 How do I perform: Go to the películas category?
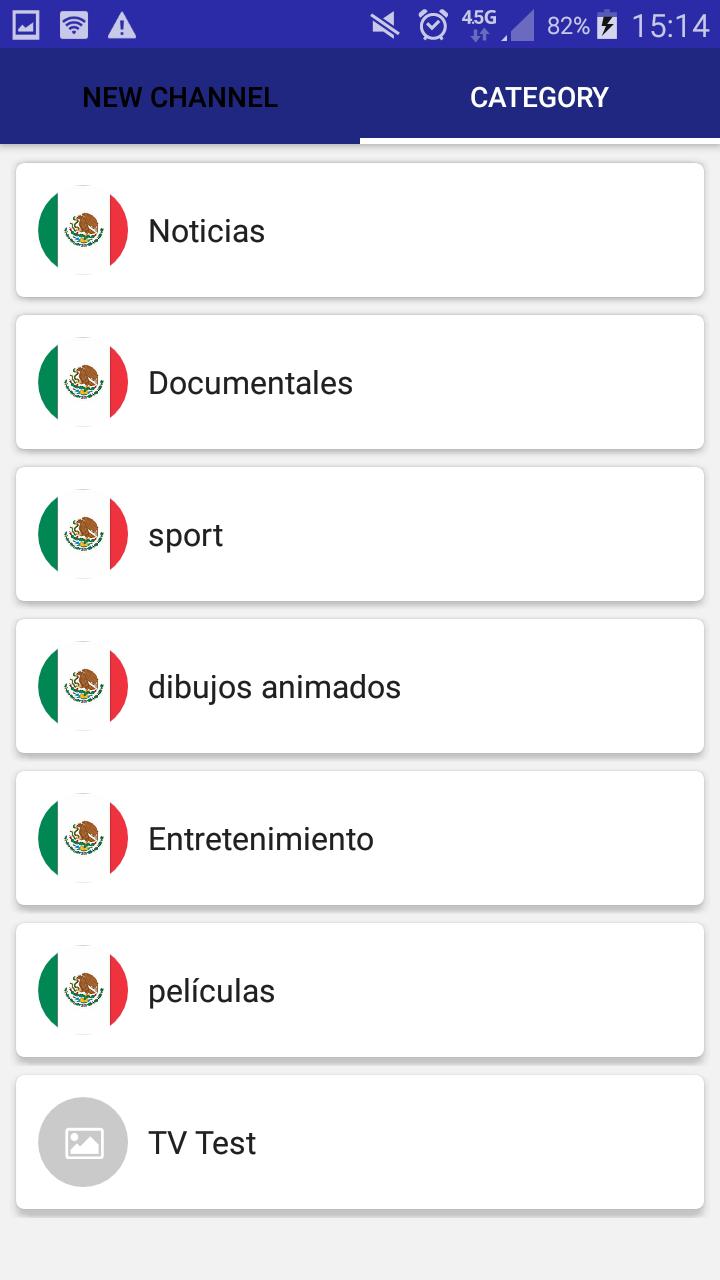pos(360,991)
